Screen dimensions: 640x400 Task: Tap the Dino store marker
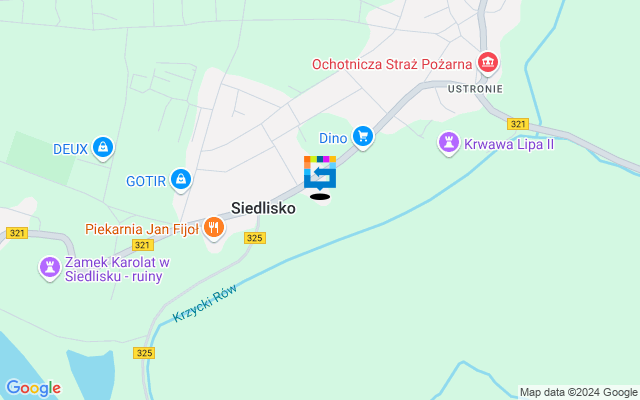[363, 138]
